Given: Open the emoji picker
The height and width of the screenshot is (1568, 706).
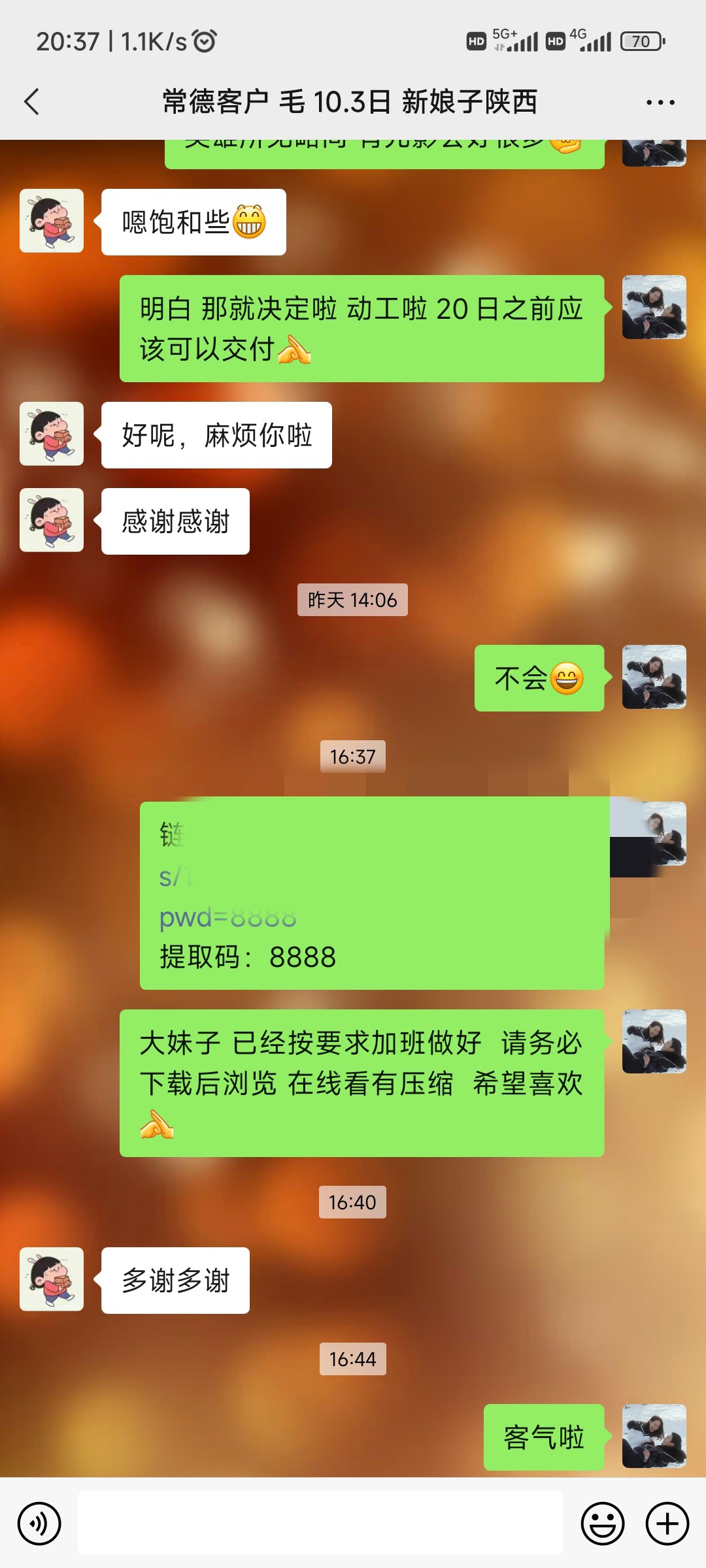Looking at the screenshot, I should tap(602, 1524).
